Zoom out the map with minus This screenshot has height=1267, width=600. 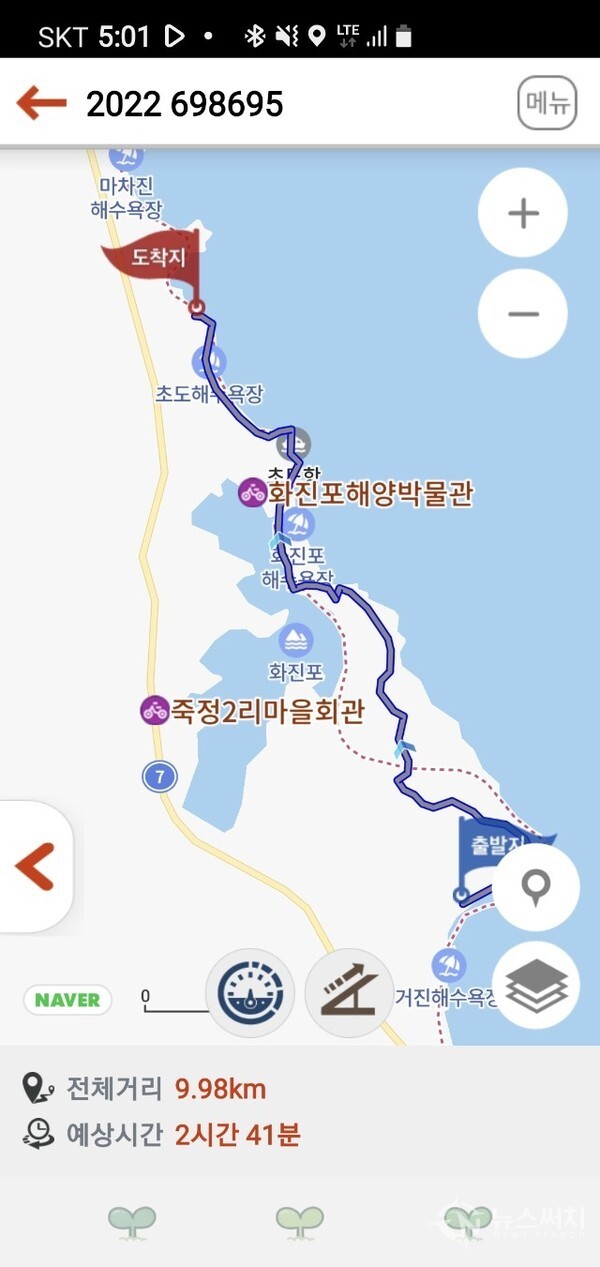(523, 314)
